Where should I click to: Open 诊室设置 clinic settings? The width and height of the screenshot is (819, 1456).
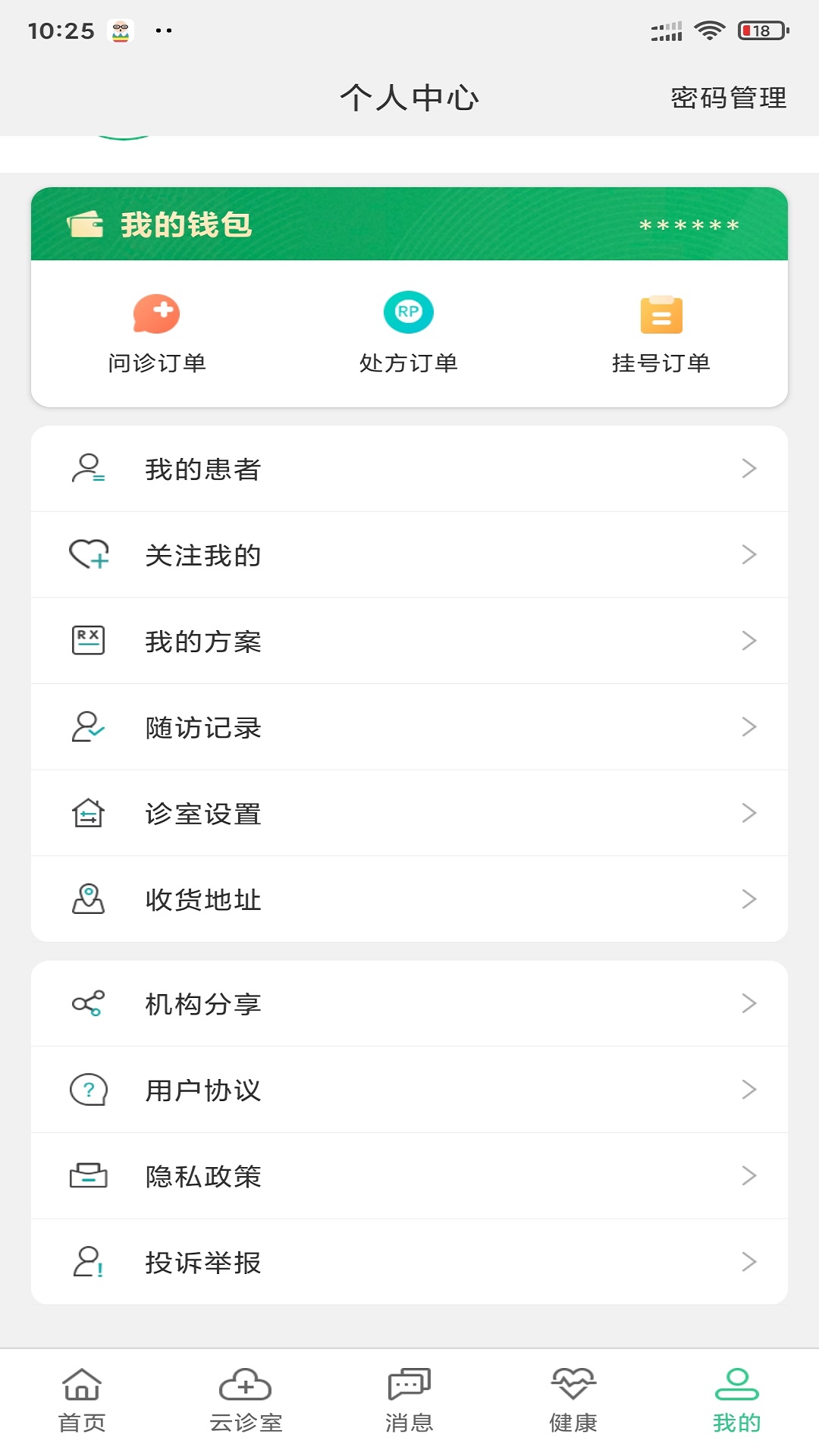click(x=409, y=813)
